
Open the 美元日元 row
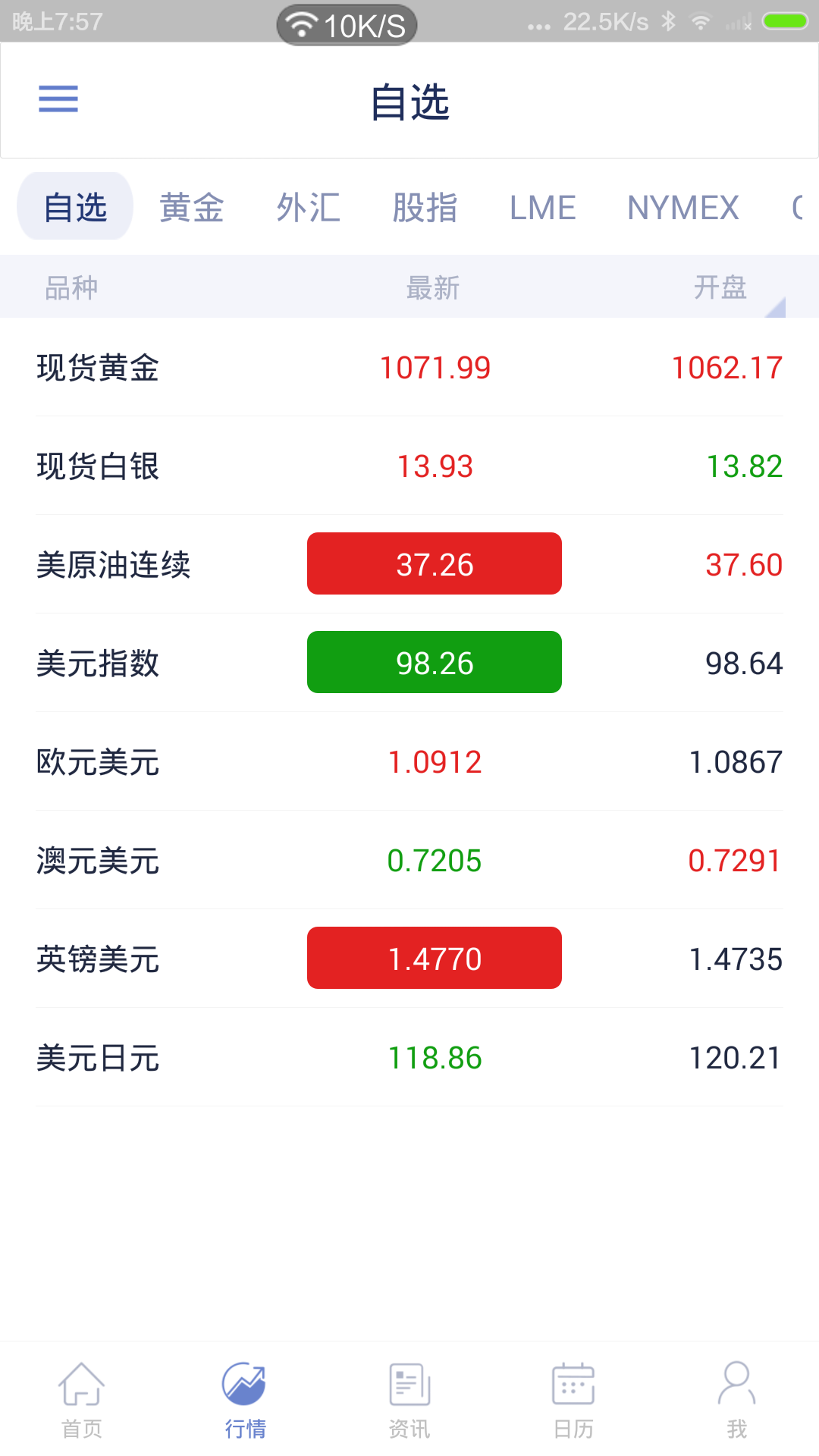409,1058
